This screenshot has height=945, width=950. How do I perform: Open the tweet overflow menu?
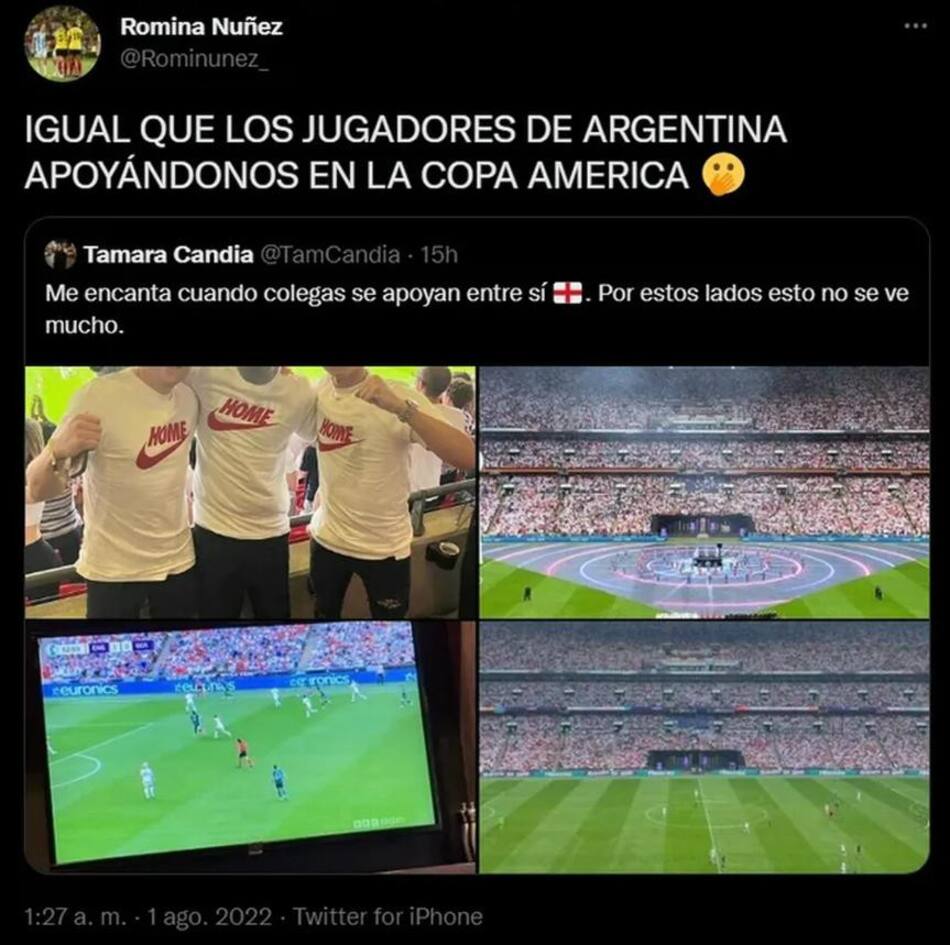point(915,27)
